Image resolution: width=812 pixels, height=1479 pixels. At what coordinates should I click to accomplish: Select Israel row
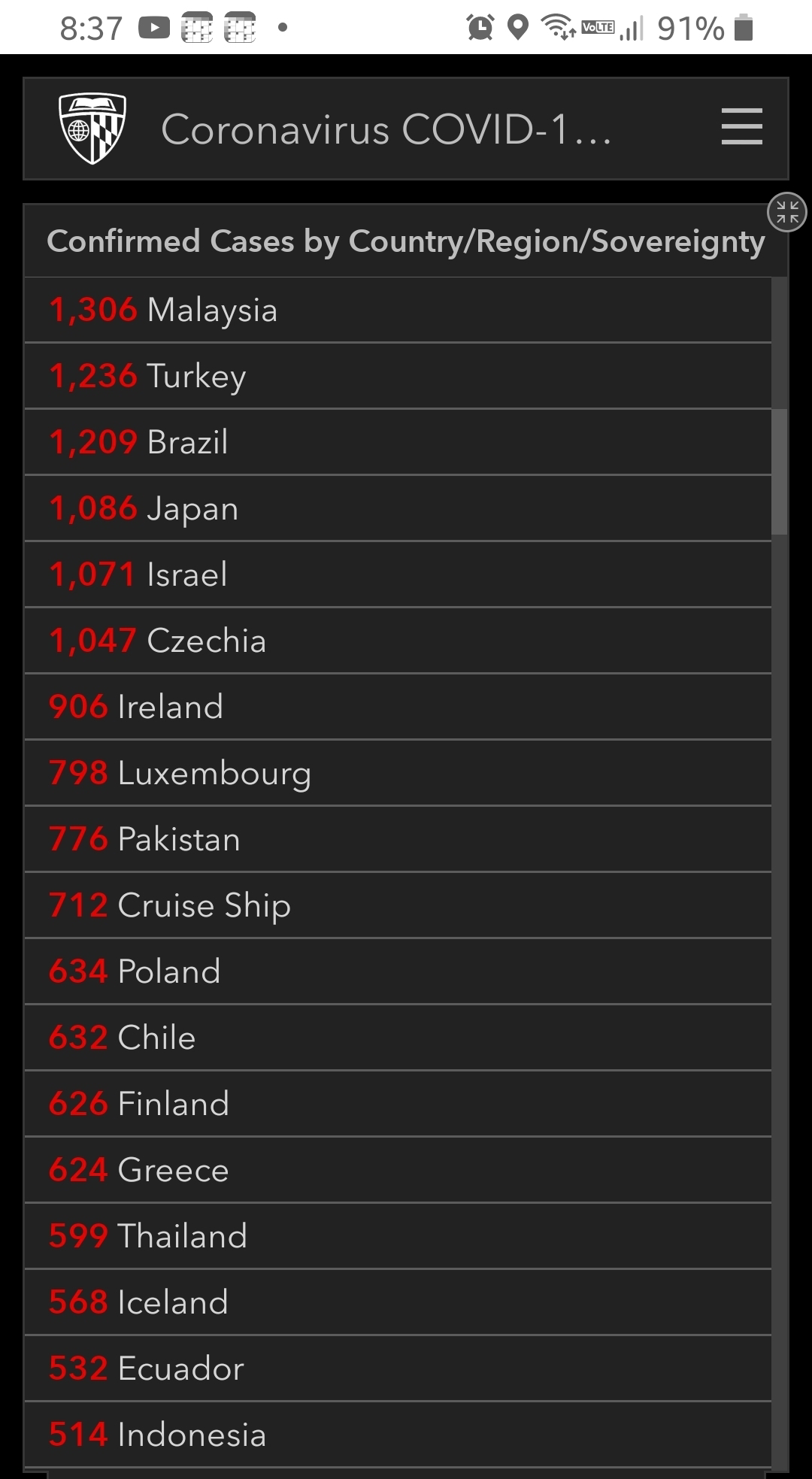398,575
